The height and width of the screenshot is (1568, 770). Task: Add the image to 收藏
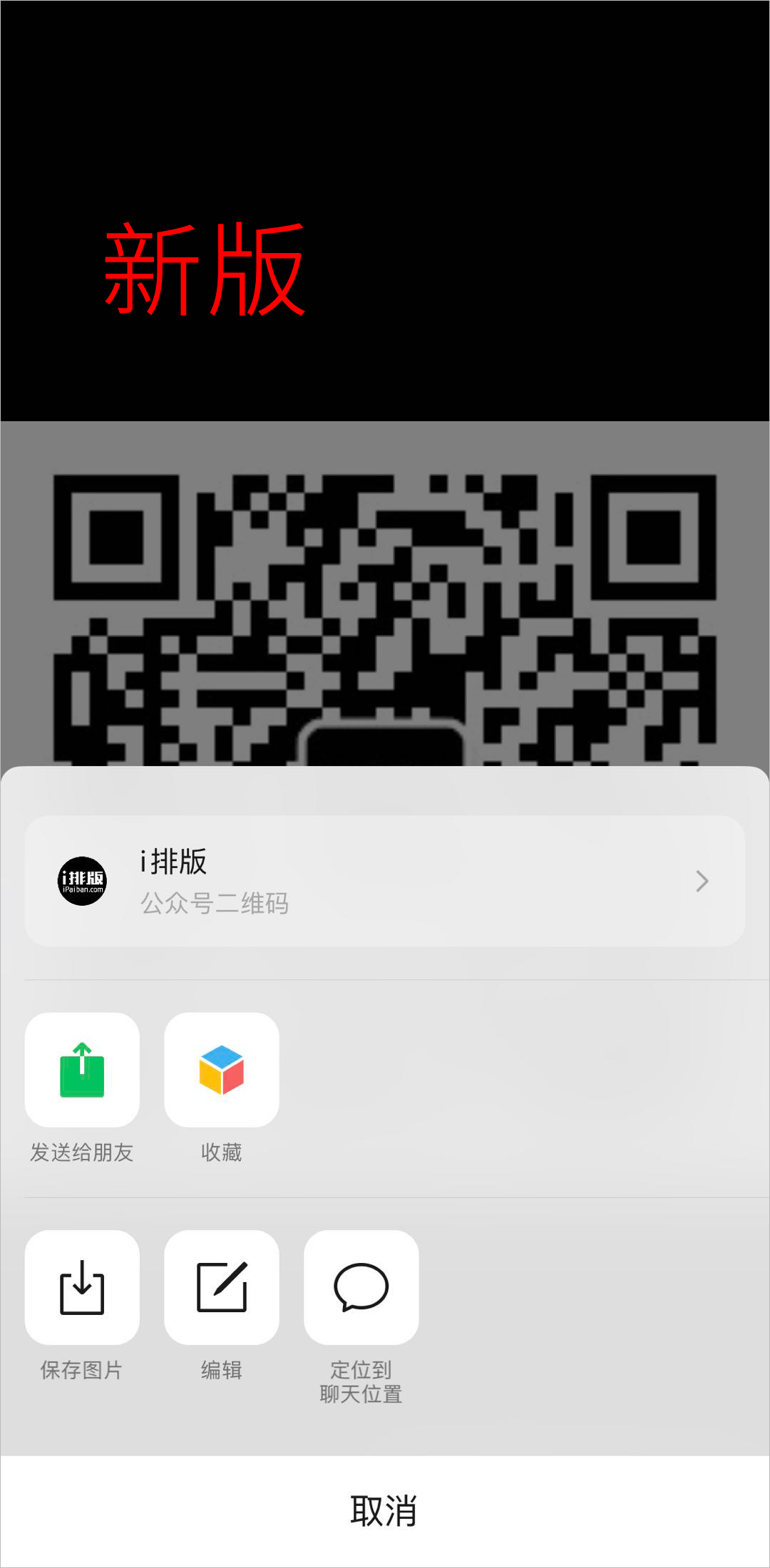[222, 1070]
